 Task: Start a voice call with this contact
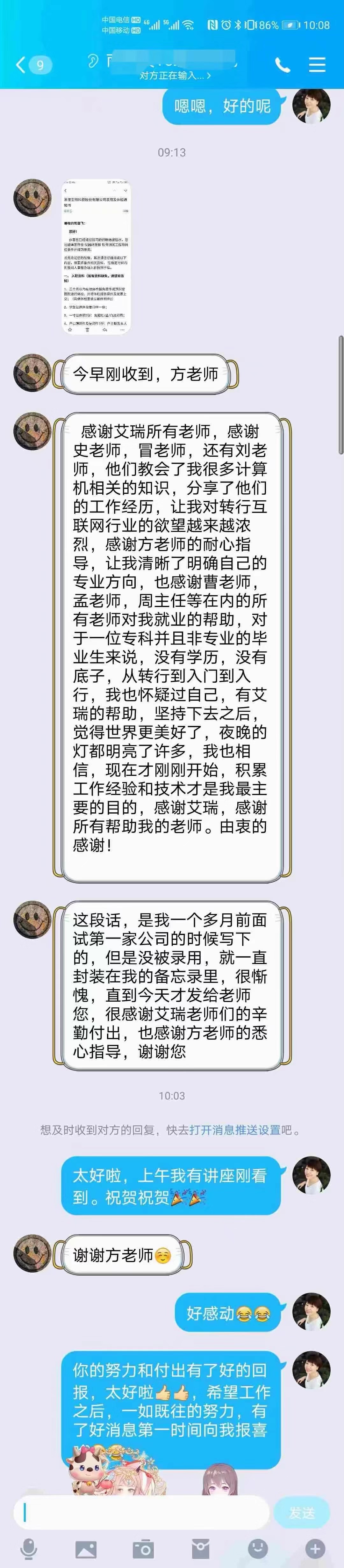tap(283, 65)
